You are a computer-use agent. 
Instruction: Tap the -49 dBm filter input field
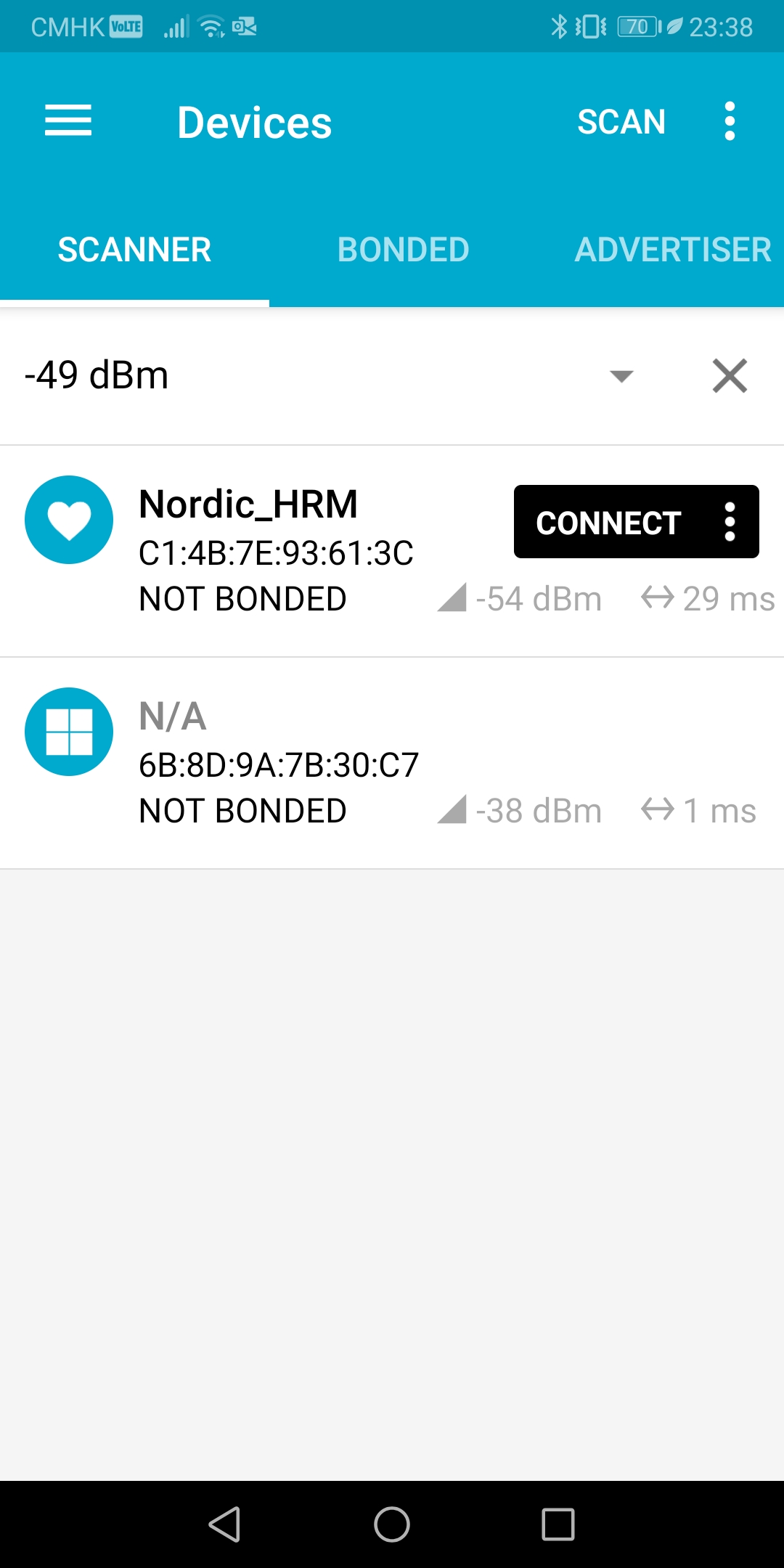[x=218, y=375]
